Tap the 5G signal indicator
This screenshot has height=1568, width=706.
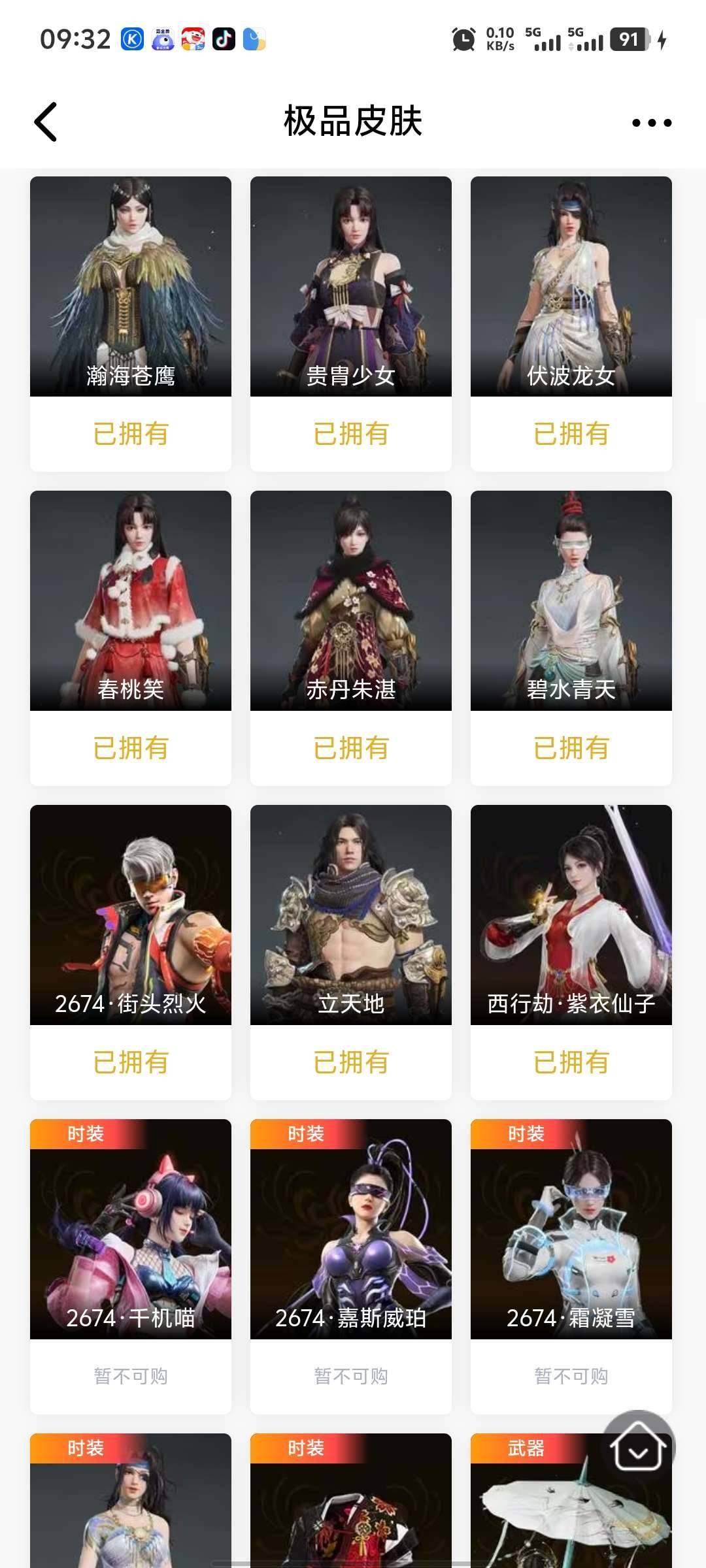(546, 41)
